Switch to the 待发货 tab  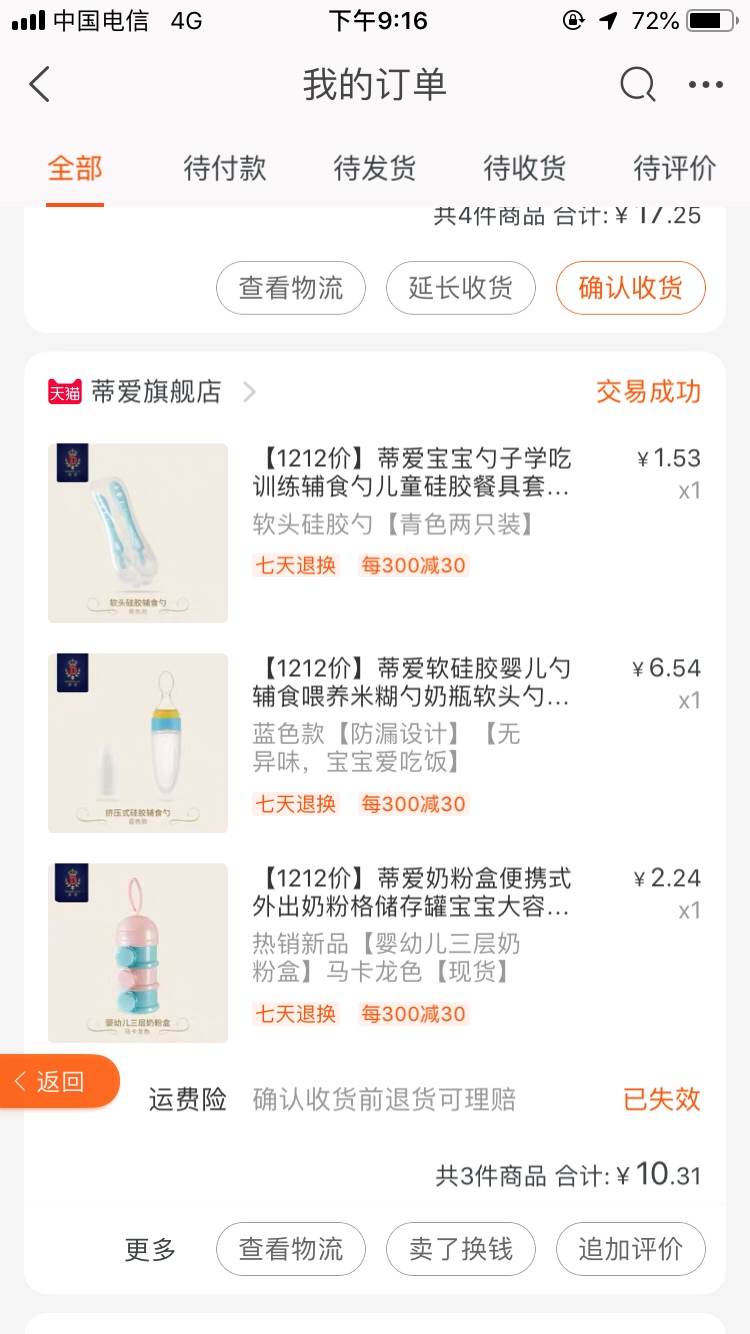click(375, 168)
